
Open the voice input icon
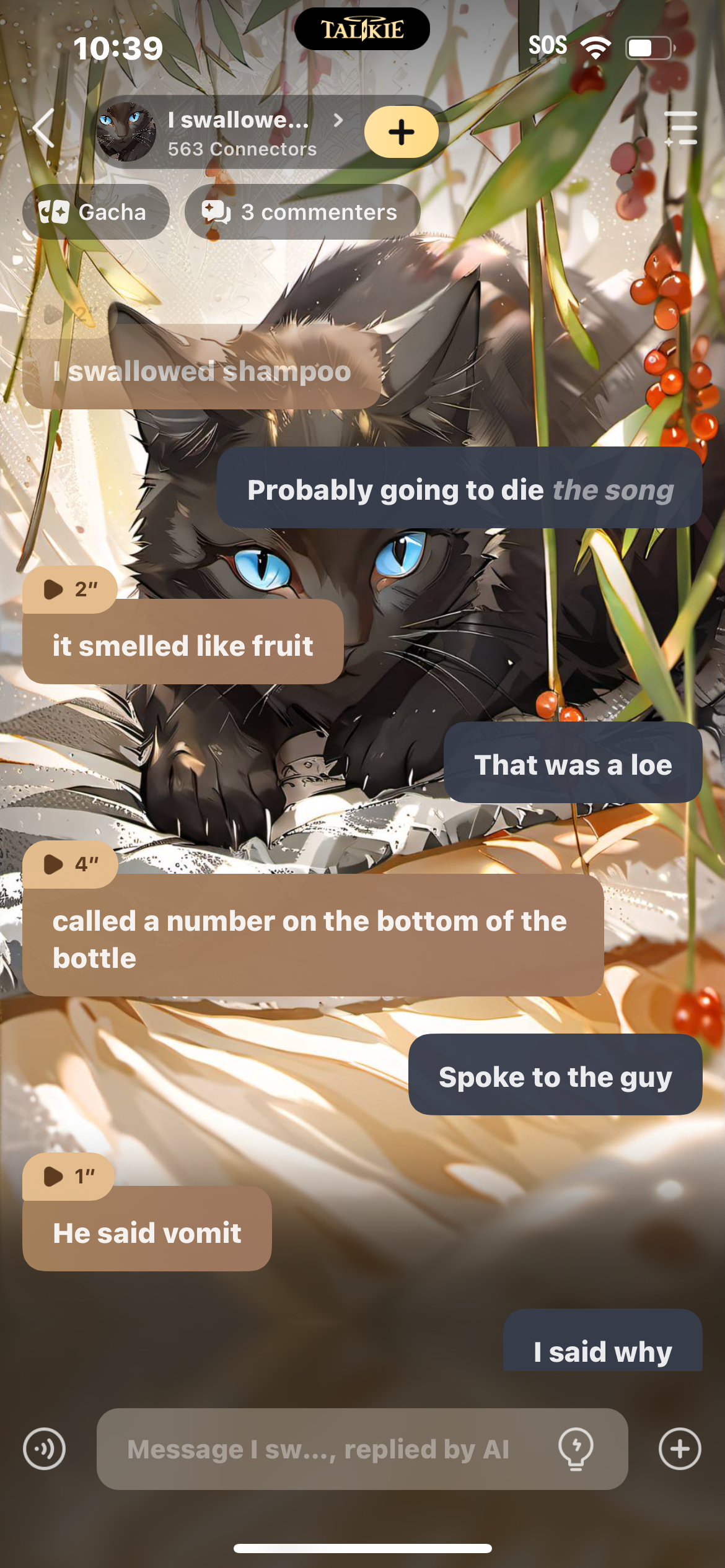(x=44, y=1449)
